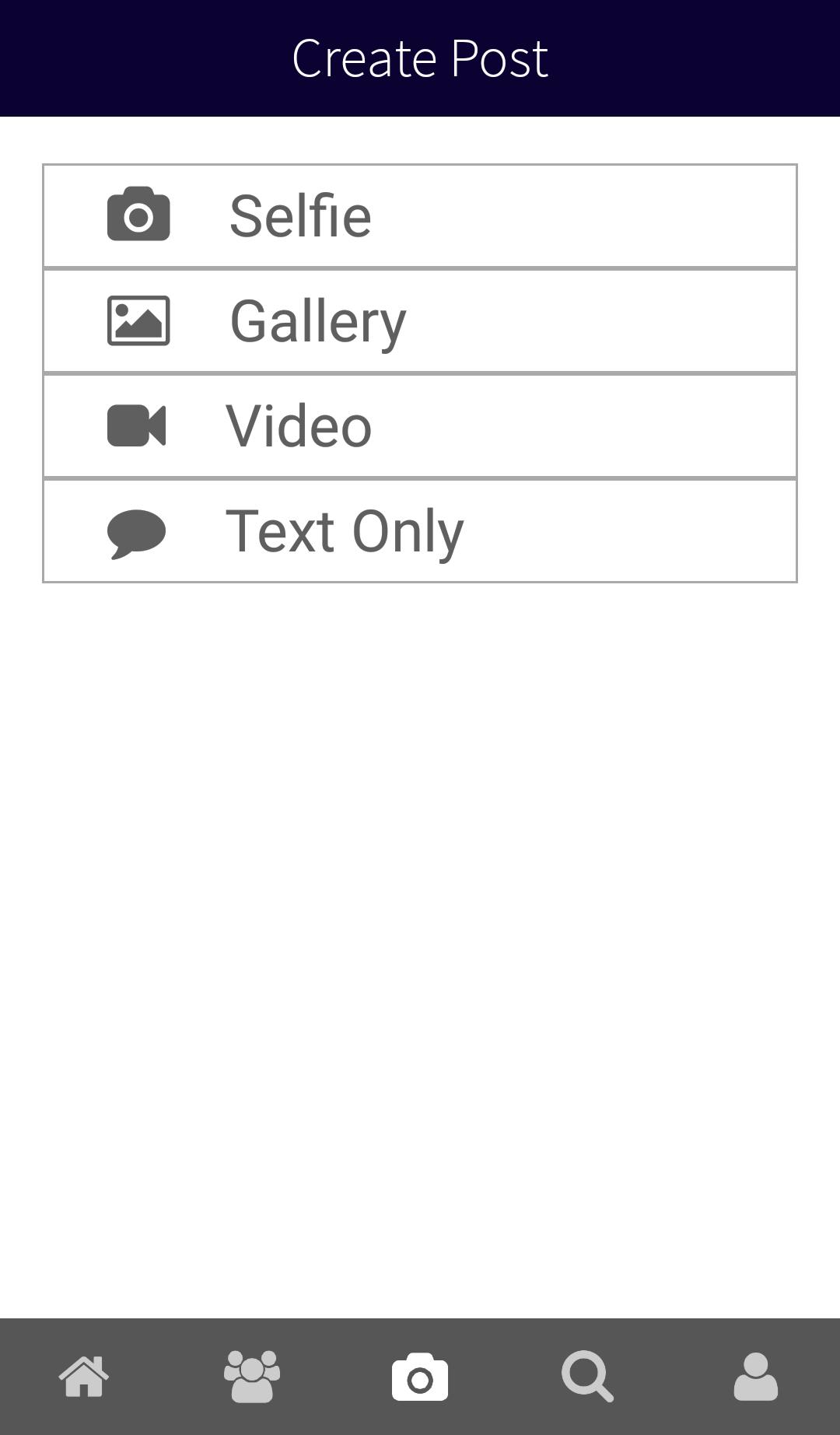The image size is (840, 1435).
Task: Open the groups tab
Action: tap(252, 1377)
